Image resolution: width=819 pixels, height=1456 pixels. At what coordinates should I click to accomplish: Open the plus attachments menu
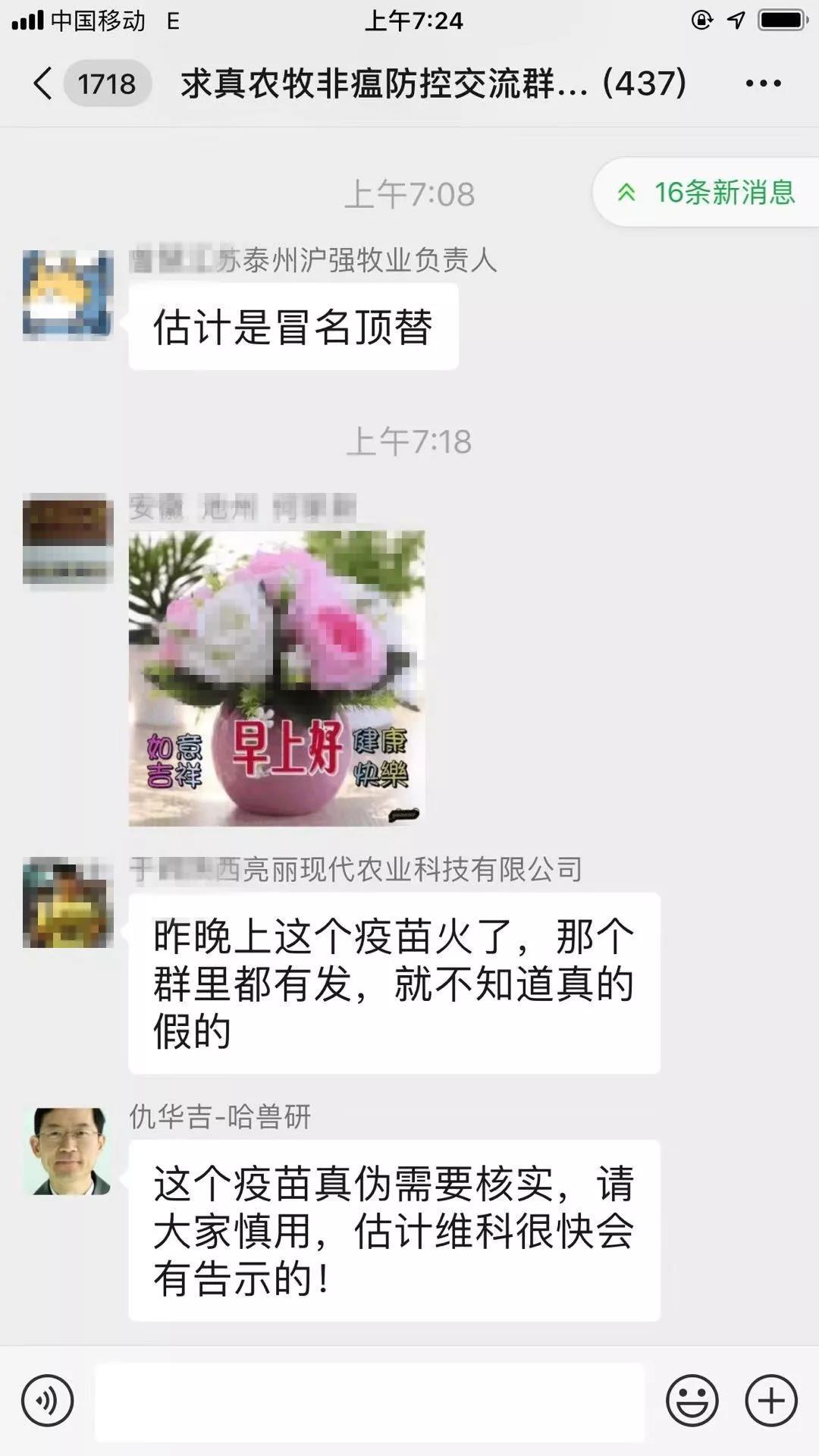(770, 1401)
